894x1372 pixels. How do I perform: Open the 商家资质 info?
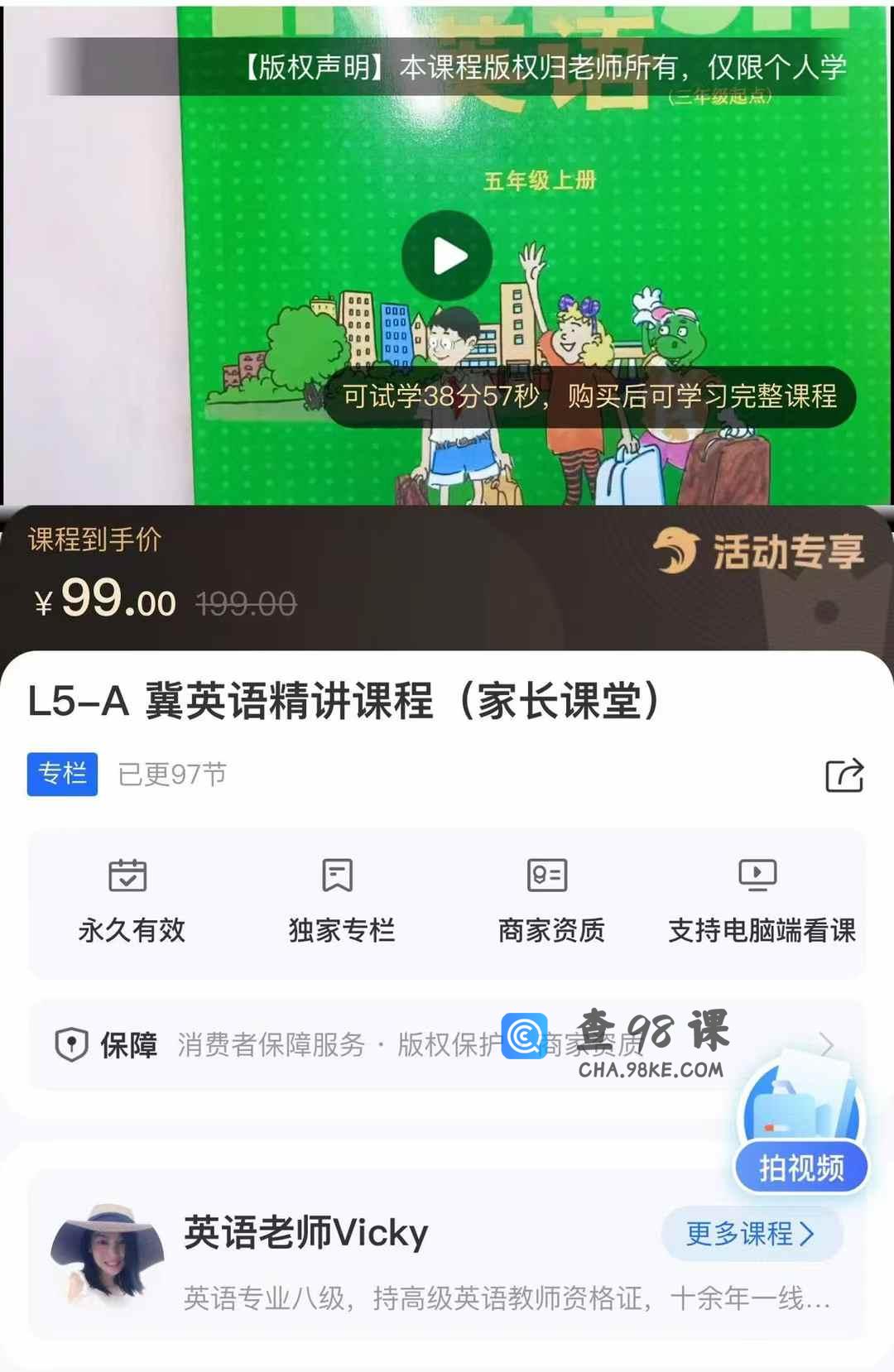550,902
